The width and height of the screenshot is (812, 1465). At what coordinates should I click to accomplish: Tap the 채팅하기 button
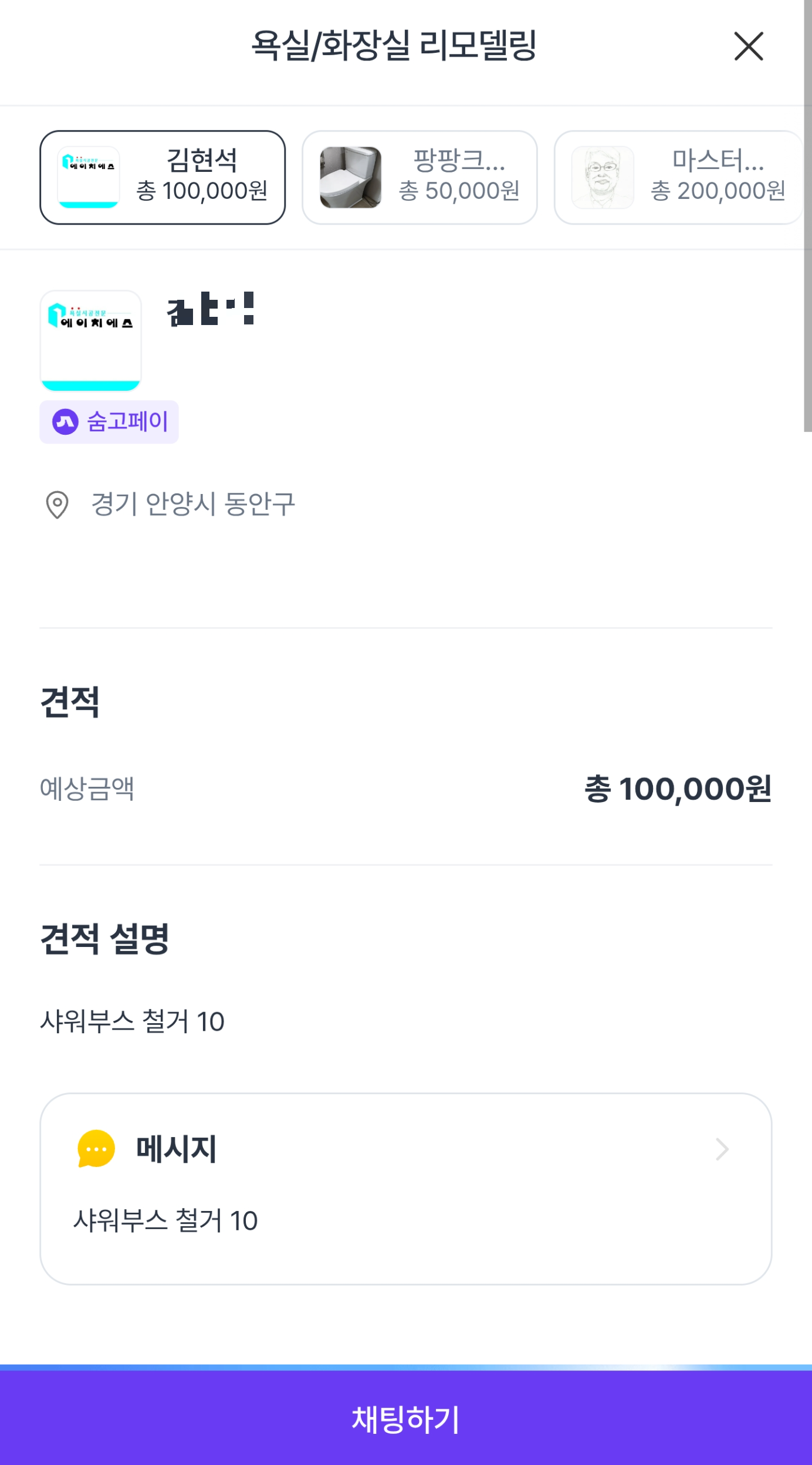[405, 1419]
